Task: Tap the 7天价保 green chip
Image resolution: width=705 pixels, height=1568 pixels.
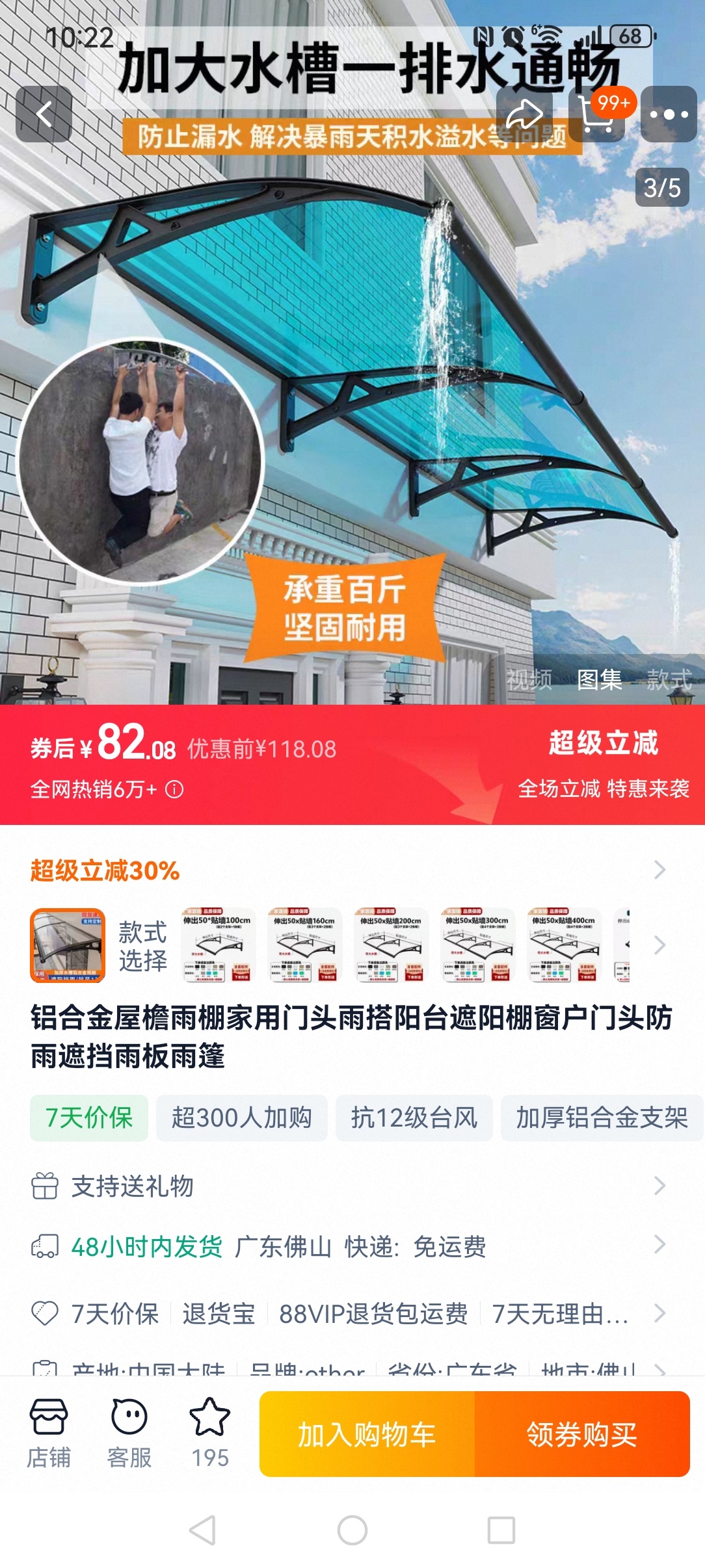Action: [x=89, y=1118]
